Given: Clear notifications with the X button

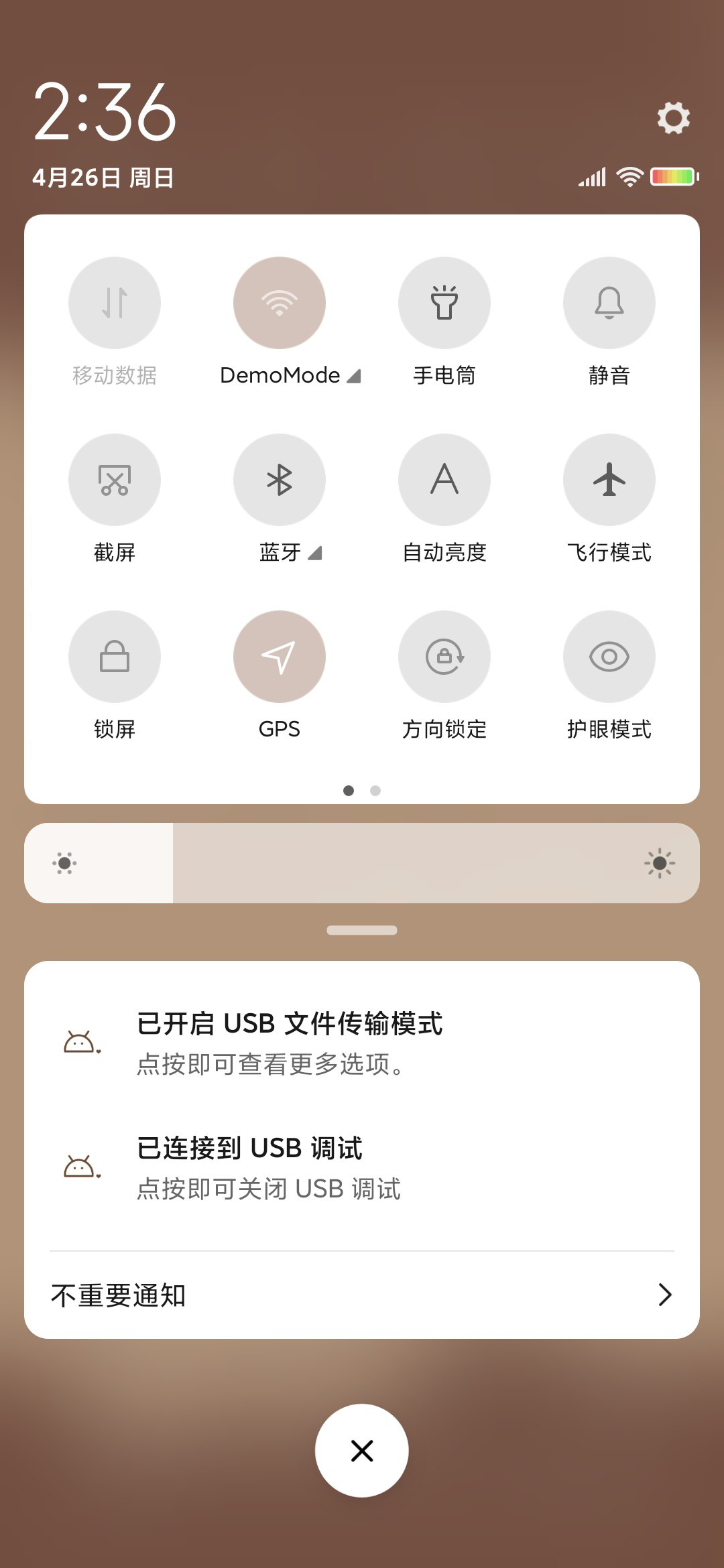Looking at the screenshot, I should point(362,1451).
